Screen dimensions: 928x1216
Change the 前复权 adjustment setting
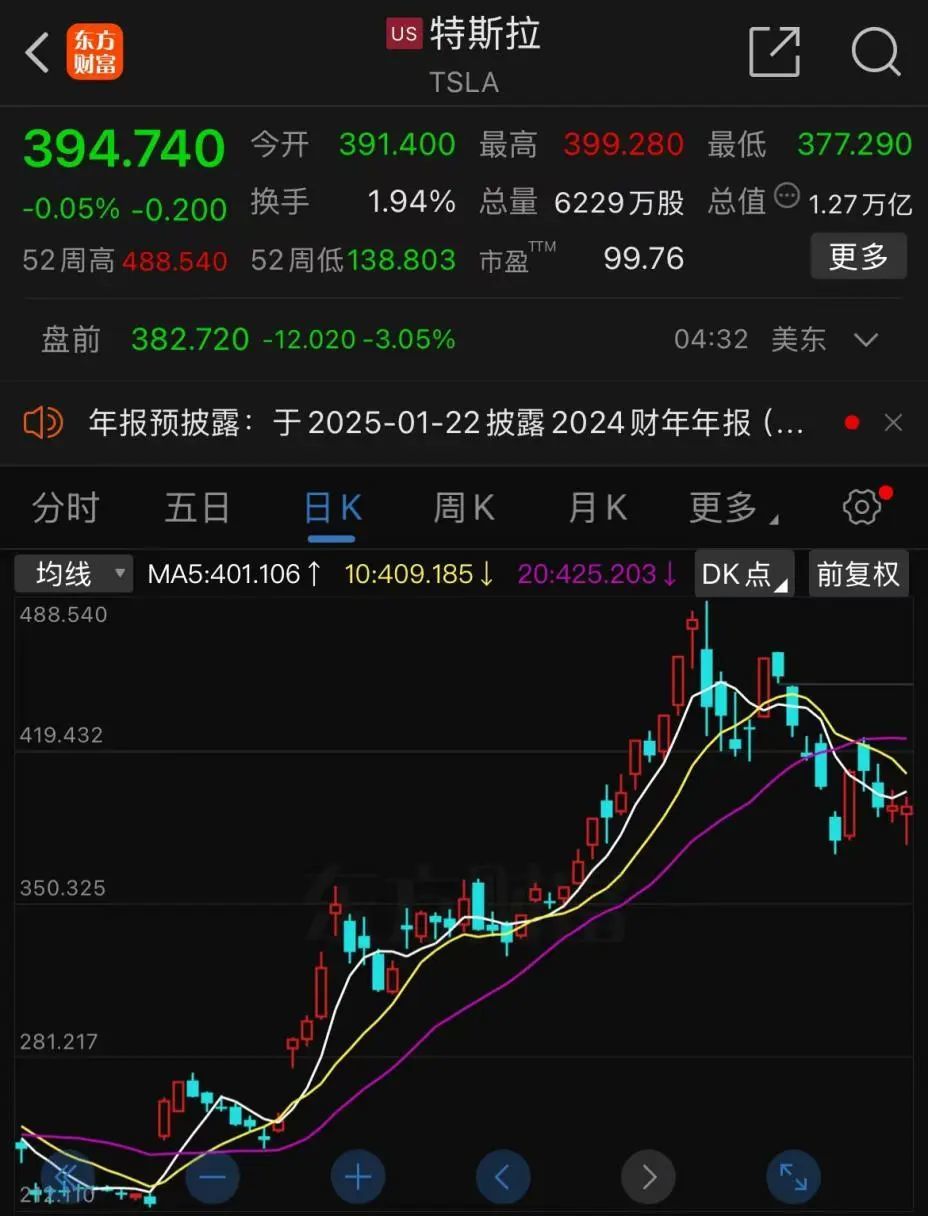[x=858, y=574]
